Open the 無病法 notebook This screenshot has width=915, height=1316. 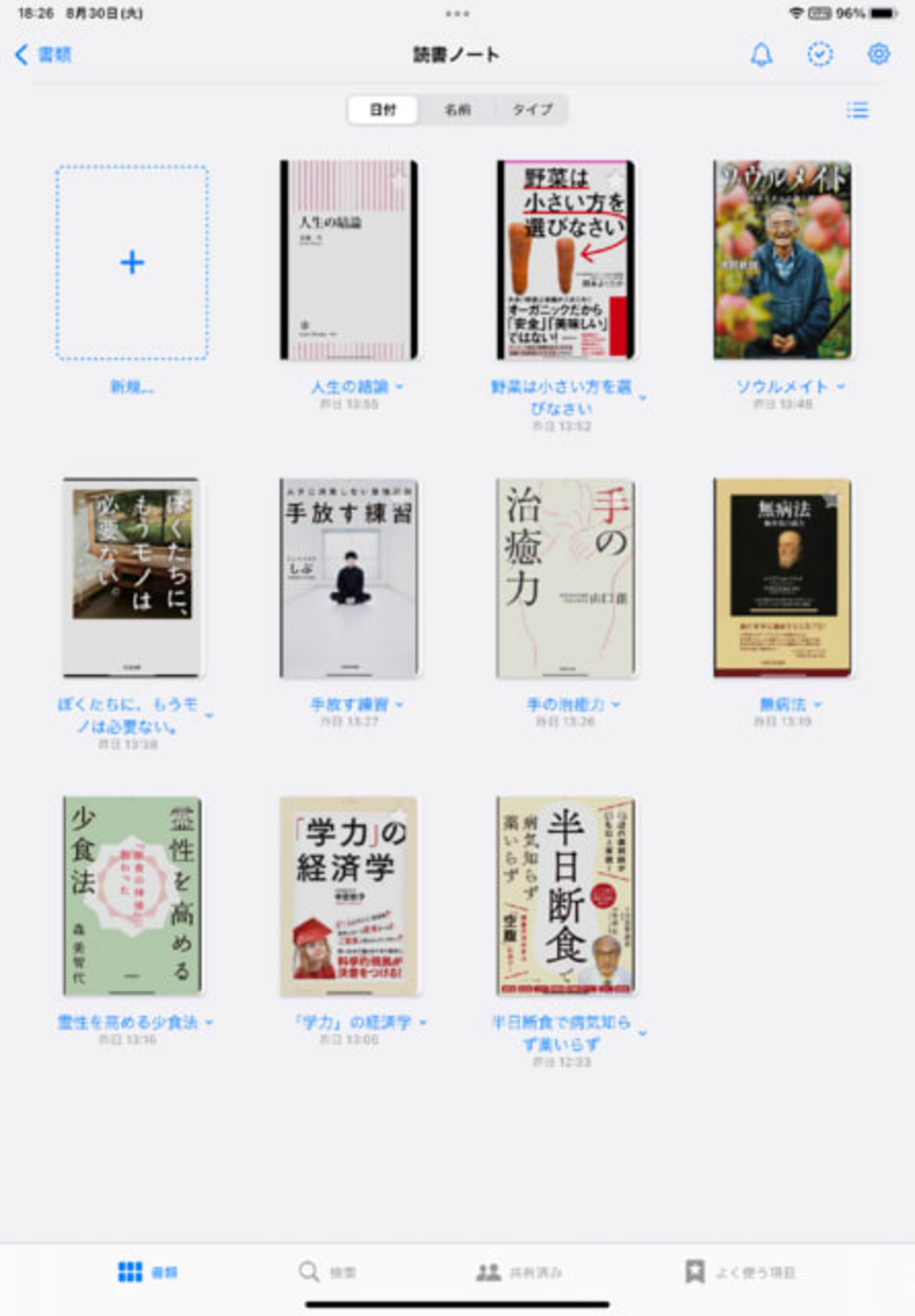tap(782, 578)
